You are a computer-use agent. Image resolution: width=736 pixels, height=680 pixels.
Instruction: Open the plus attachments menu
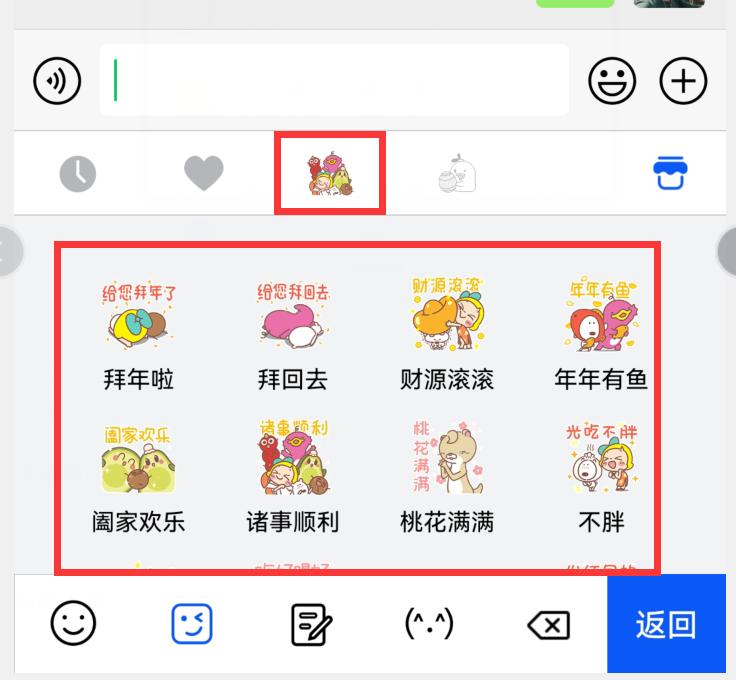coord(684,81)
